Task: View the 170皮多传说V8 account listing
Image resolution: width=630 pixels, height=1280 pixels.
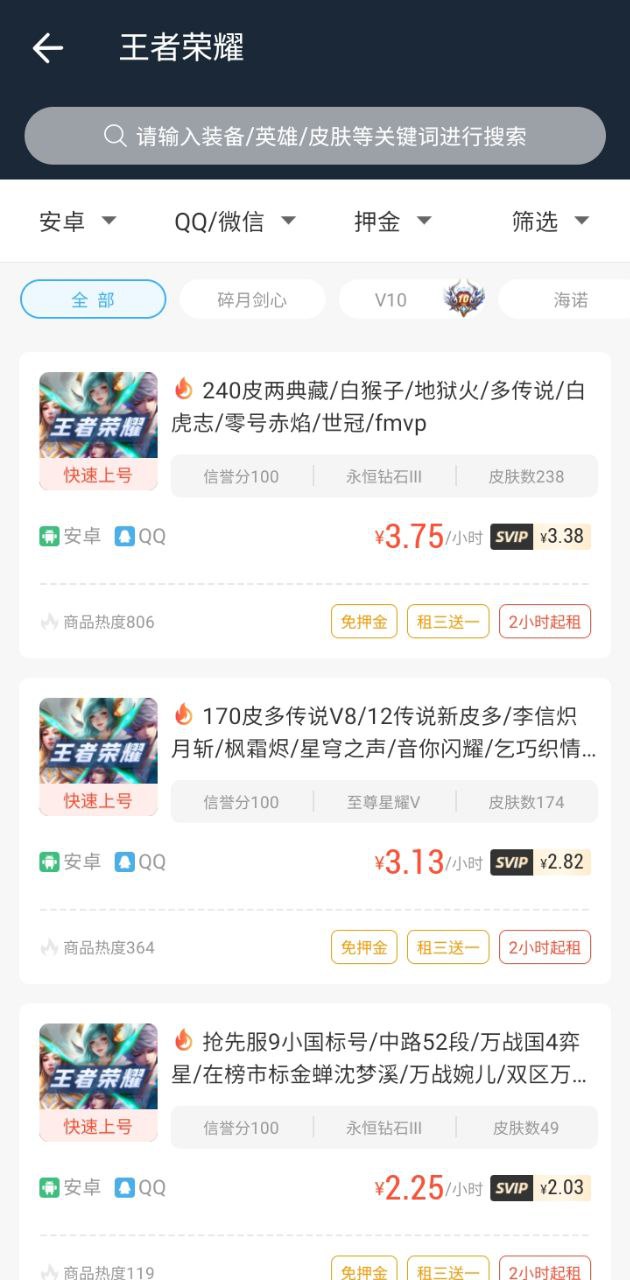Action: click(x=385, y=732)
